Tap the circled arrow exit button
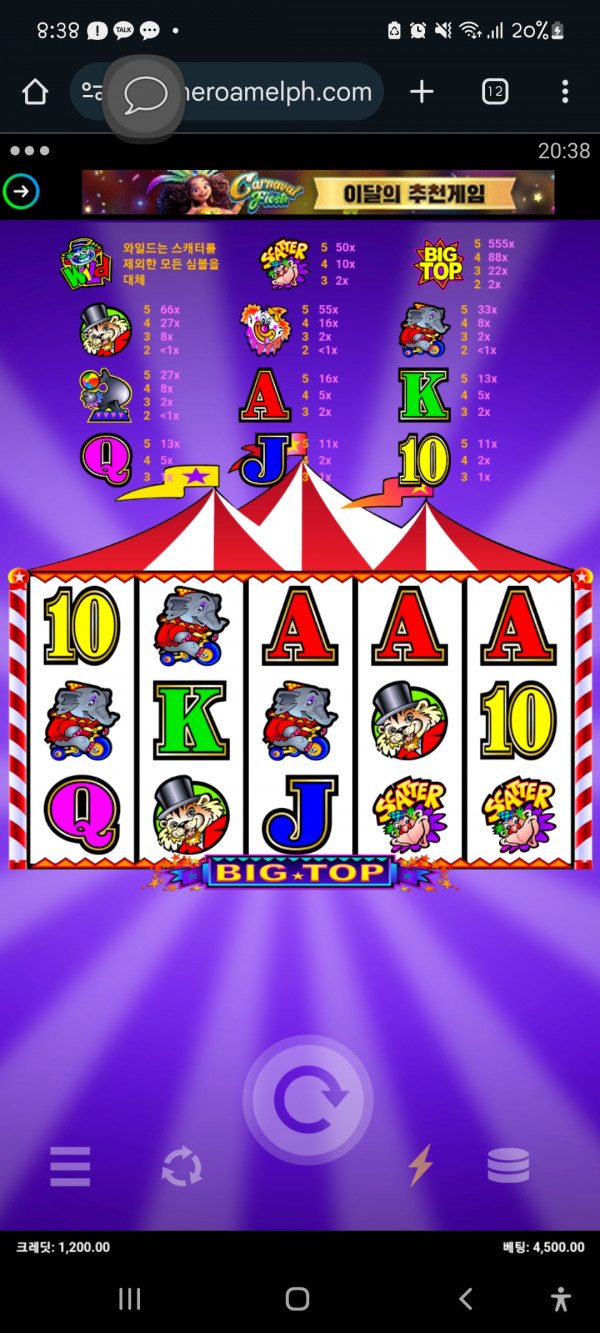Viewport: 600px width, 1333px height. [21, 192]
